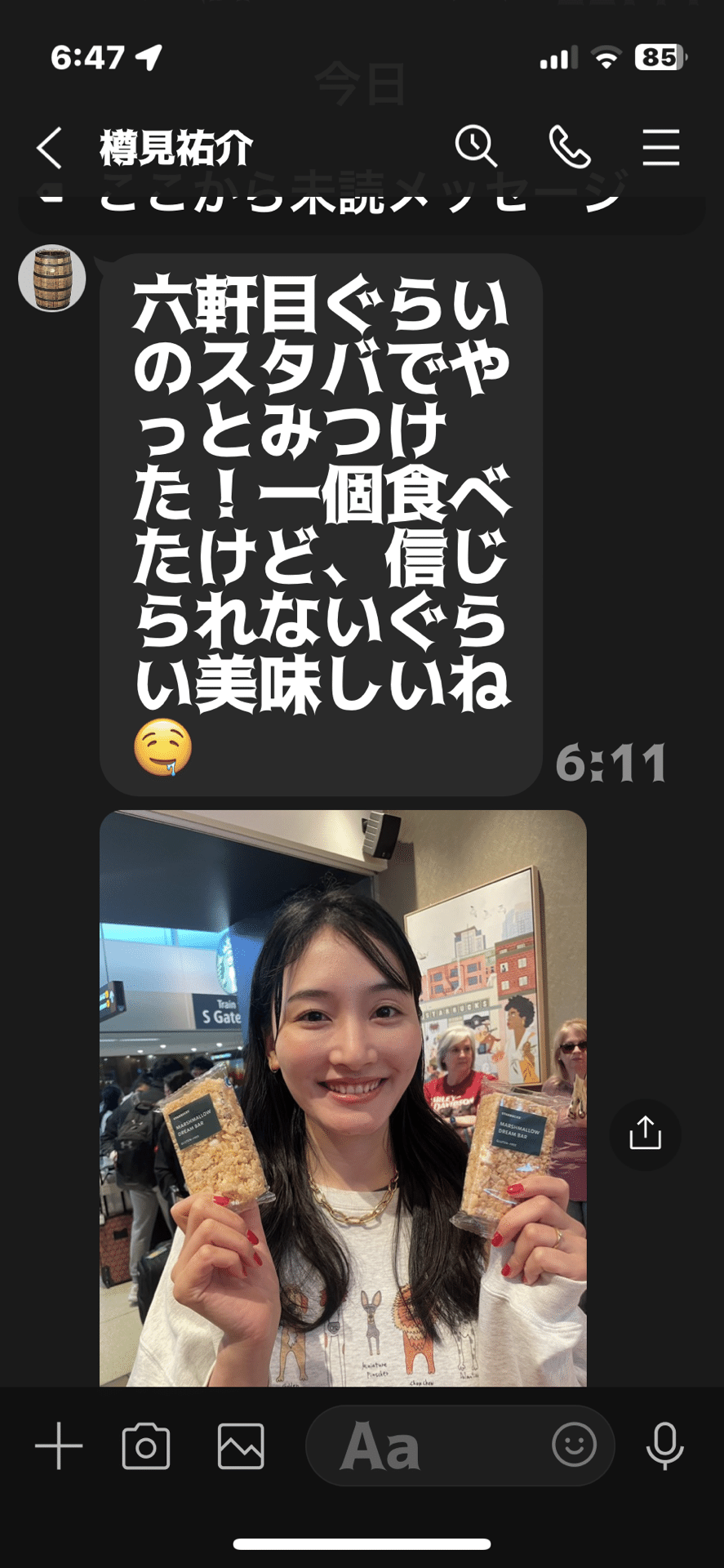
Task: Open the emoji and sticker picker
Action: [574, 1445]
